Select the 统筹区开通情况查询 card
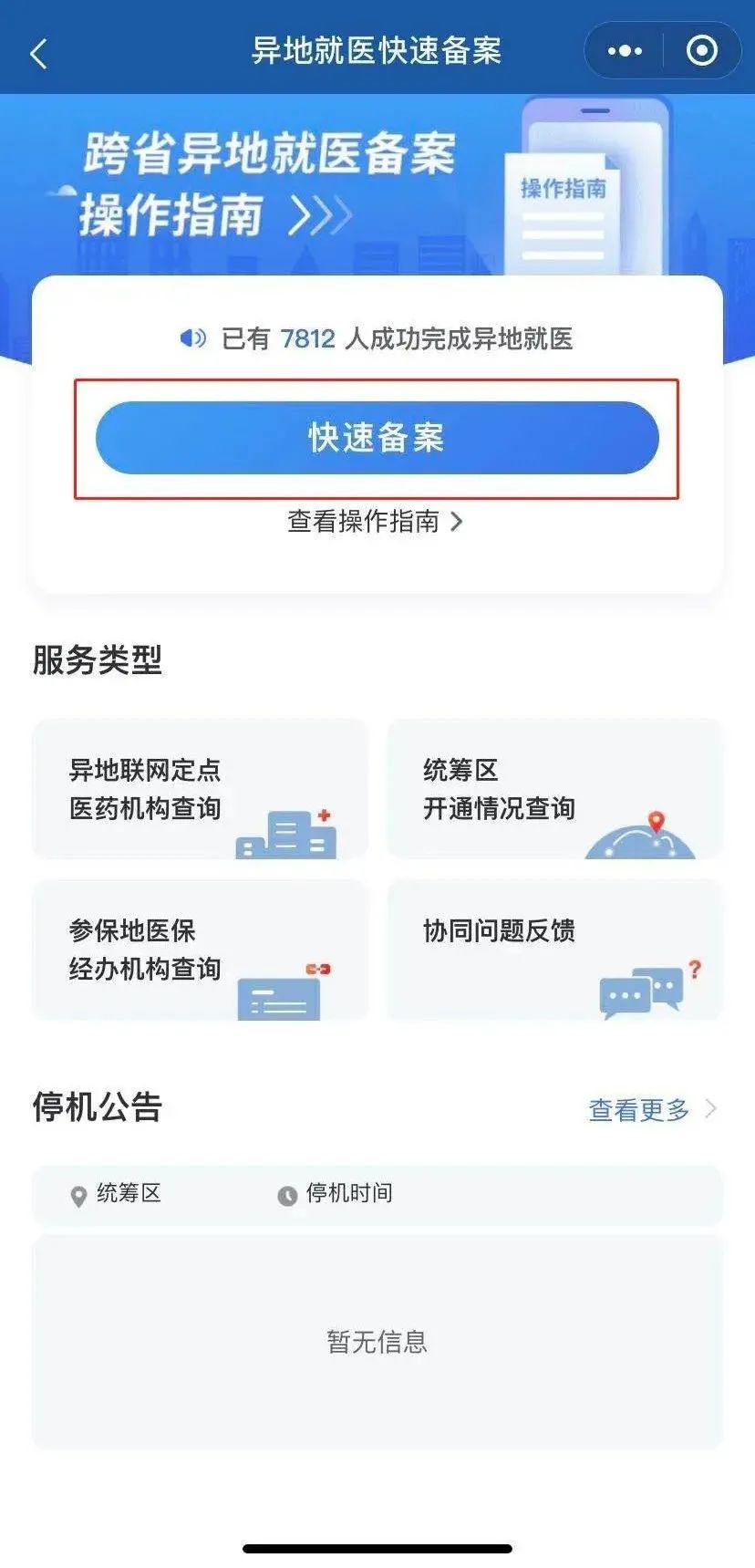 tap(554, 789)
